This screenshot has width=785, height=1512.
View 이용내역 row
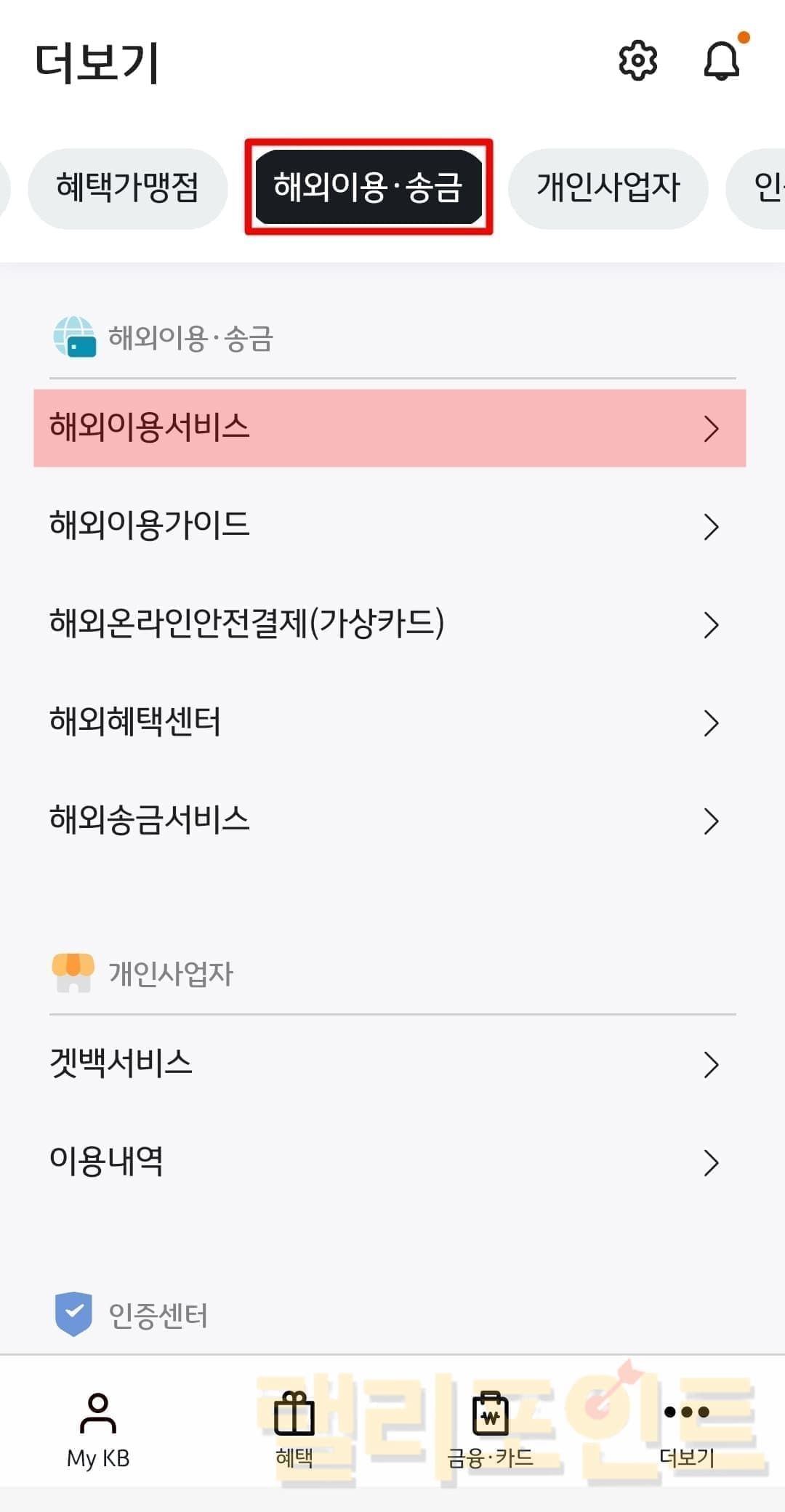(x=390, y=1162)
